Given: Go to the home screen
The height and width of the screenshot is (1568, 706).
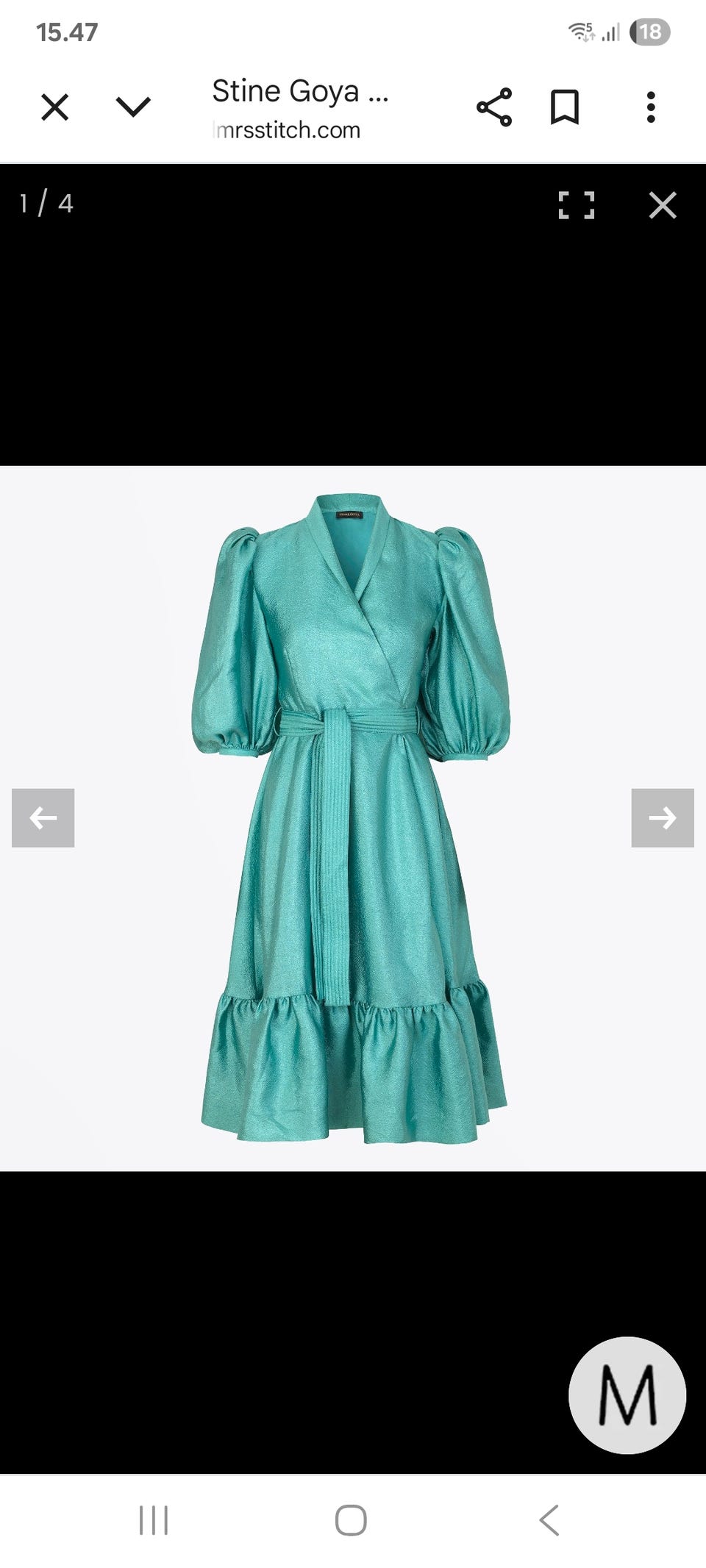Looking at the screenshot, I should 351,1520.
